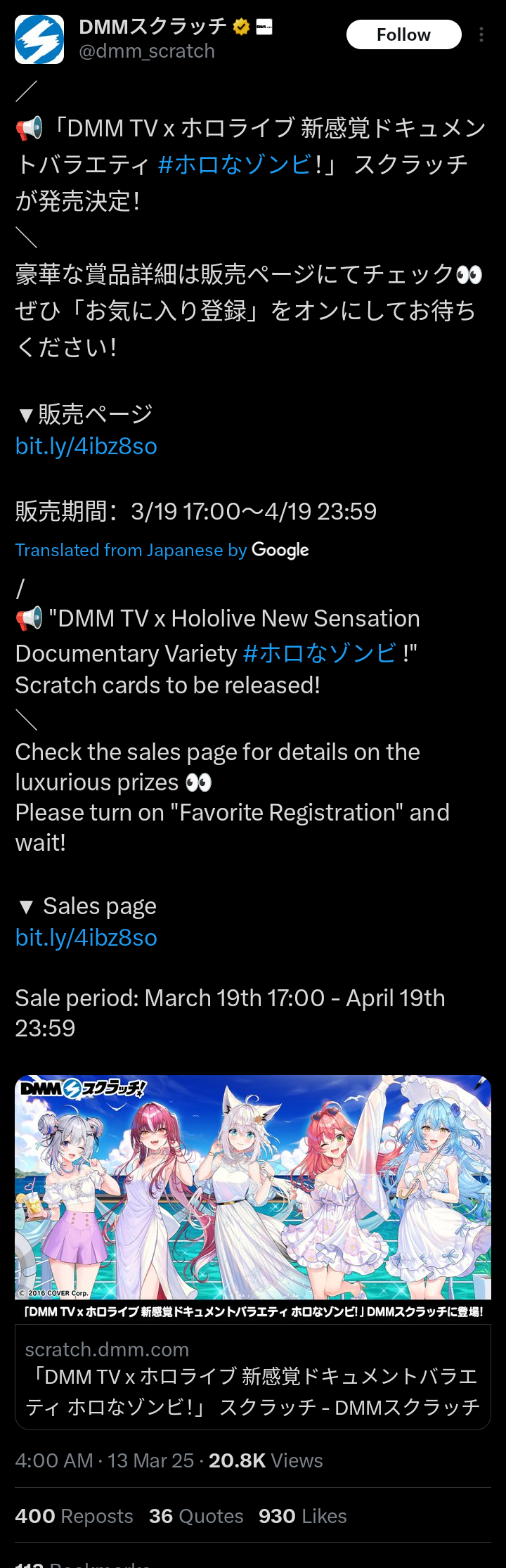
Task: Open the post overflow menu
Action: 481,34
